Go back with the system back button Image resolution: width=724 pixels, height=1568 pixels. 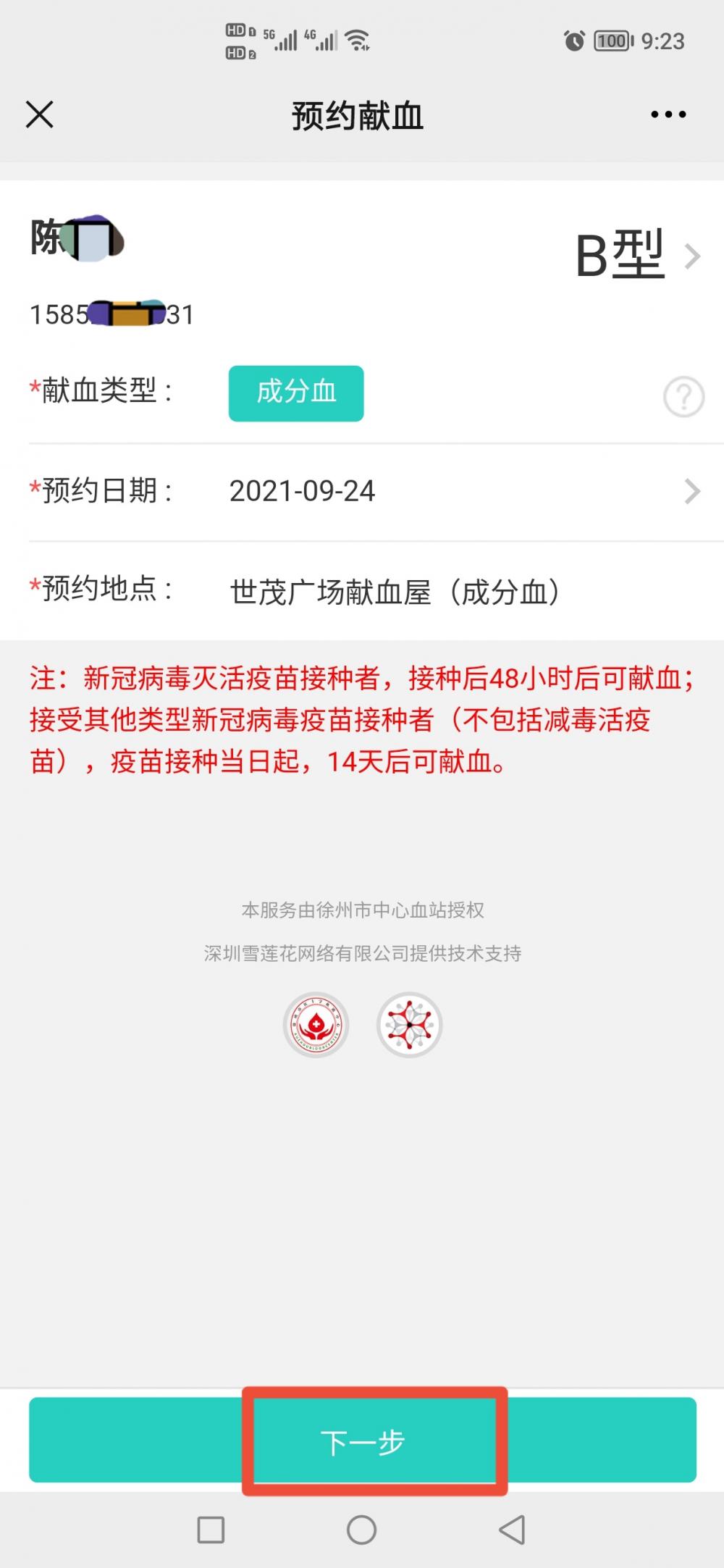point(512,1530)
